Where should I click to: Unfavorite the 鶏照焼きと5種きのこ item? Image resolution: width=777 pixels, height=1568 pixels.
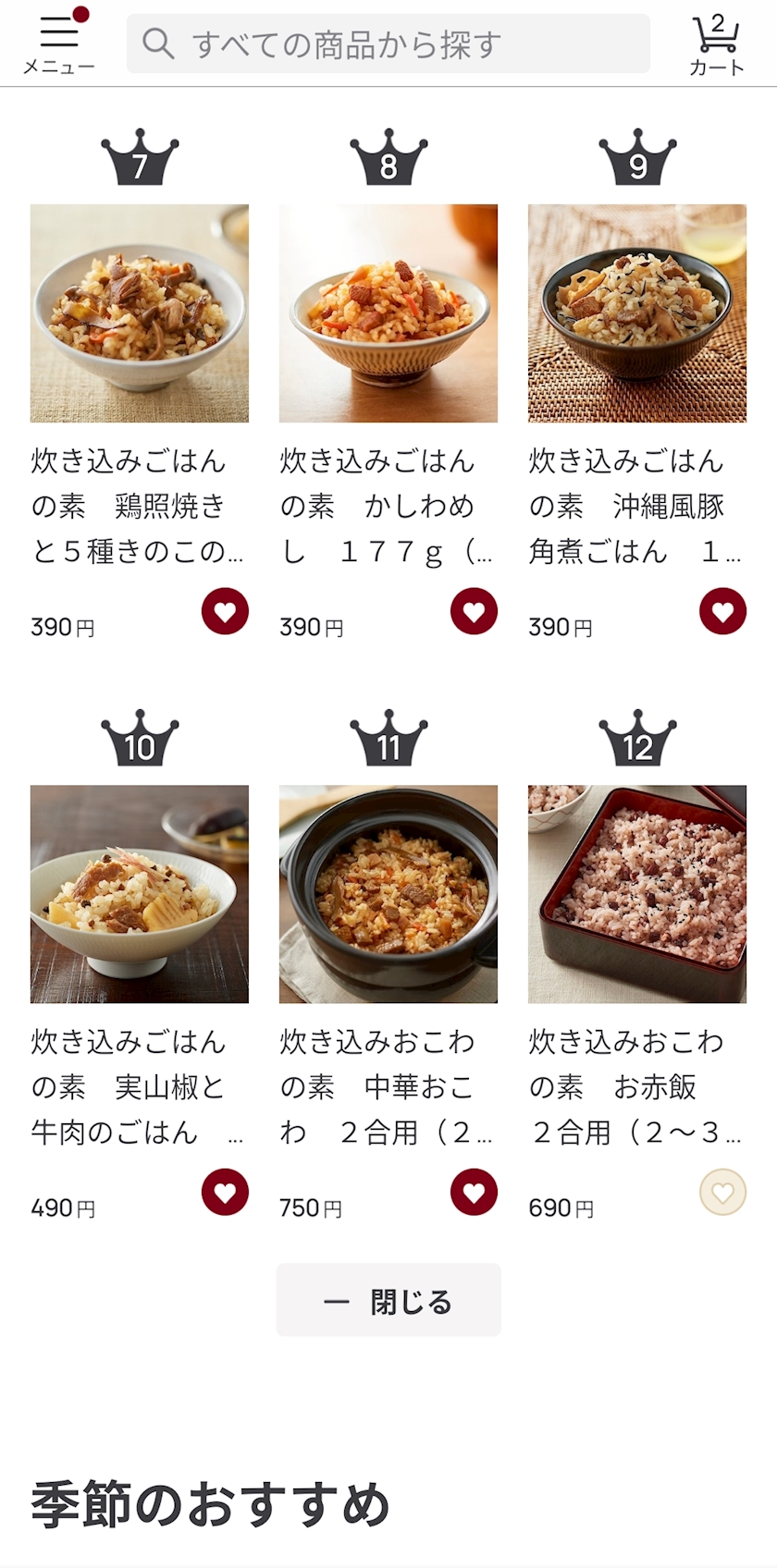(x=226, y=611)
